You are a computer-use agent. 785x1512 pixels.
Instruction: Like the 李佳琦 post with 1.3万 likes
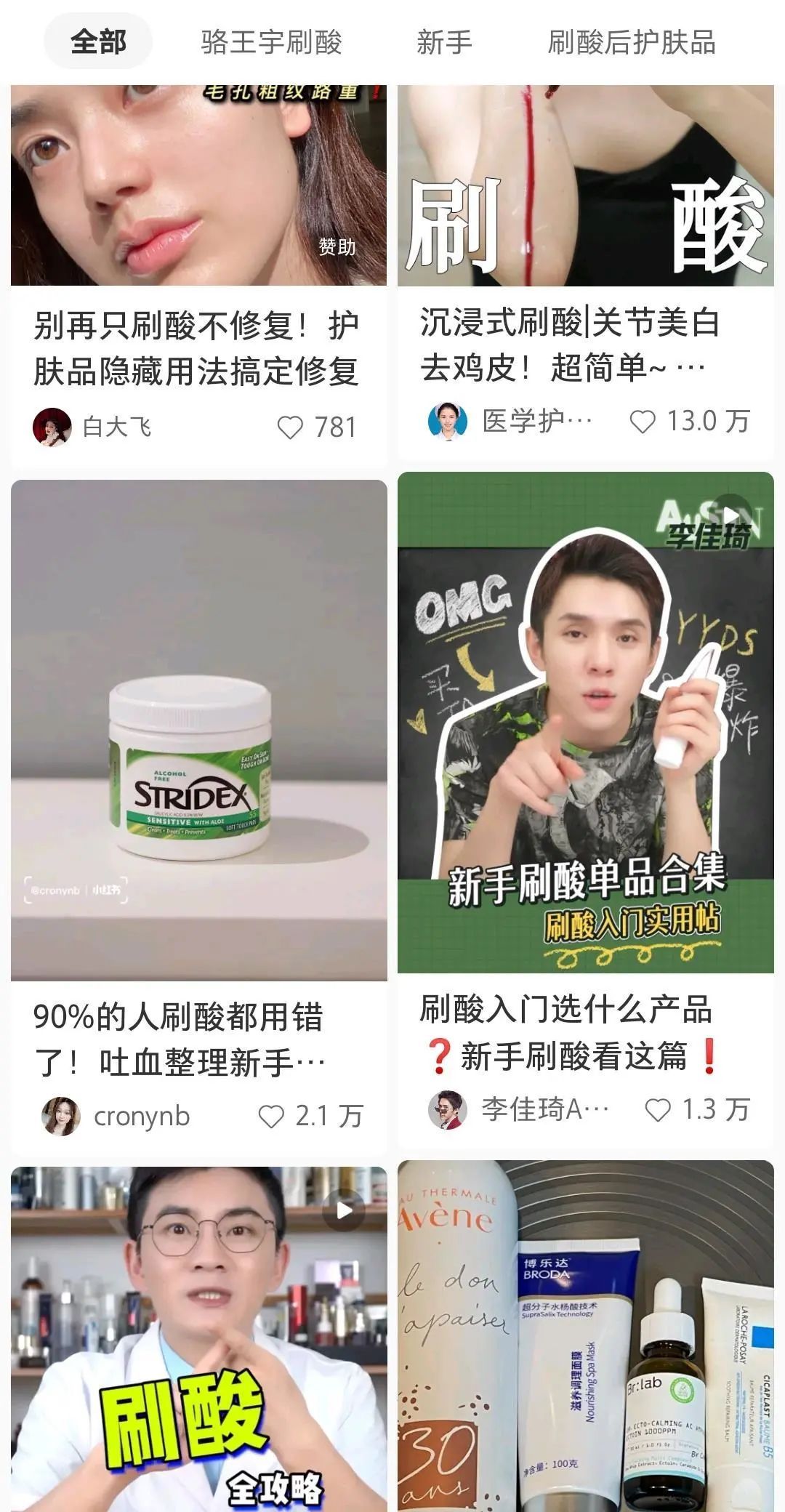click(x=658, y=1110)
